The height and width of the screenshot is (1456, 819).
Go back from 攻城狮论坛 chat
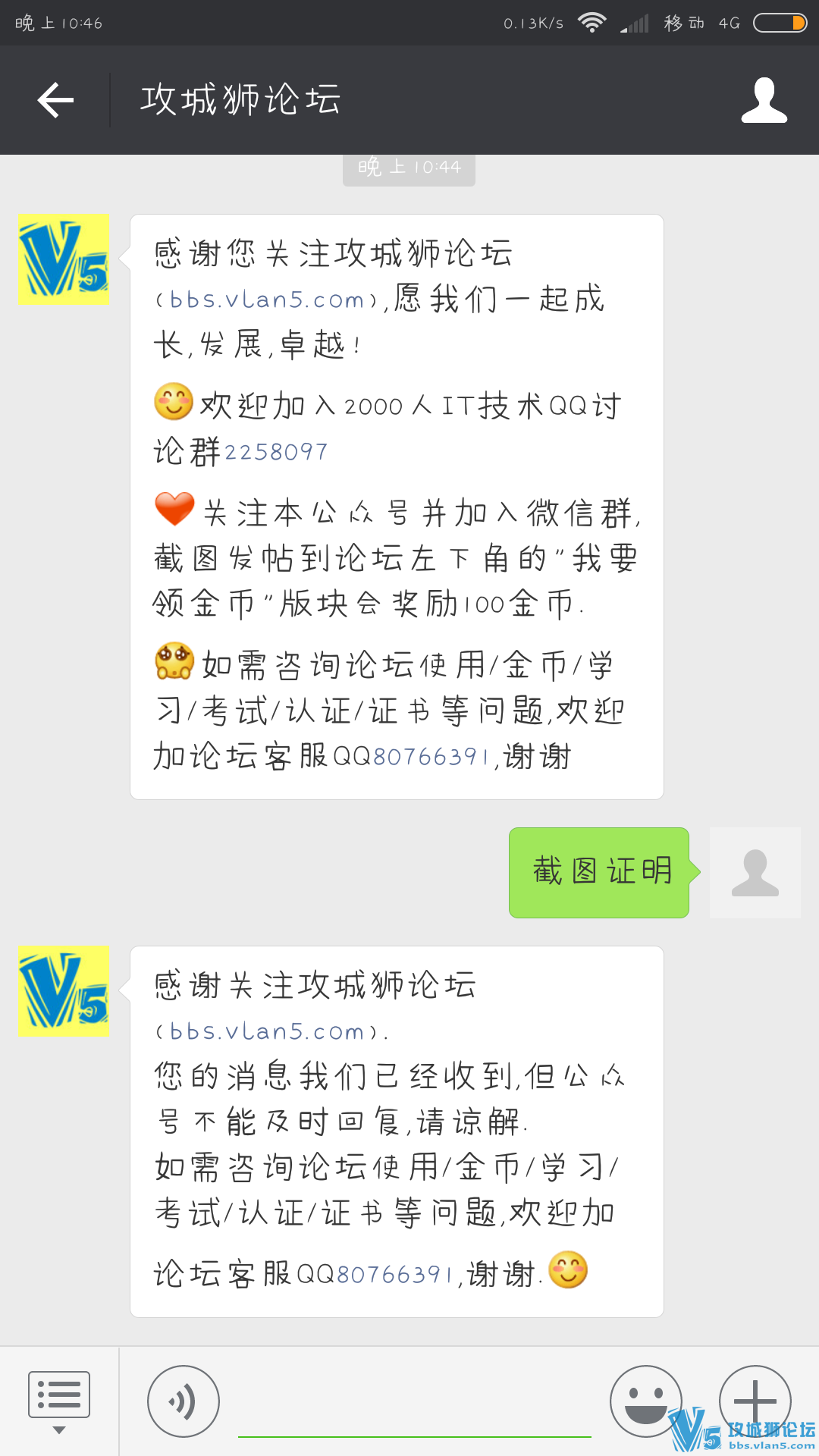[56, 100]
